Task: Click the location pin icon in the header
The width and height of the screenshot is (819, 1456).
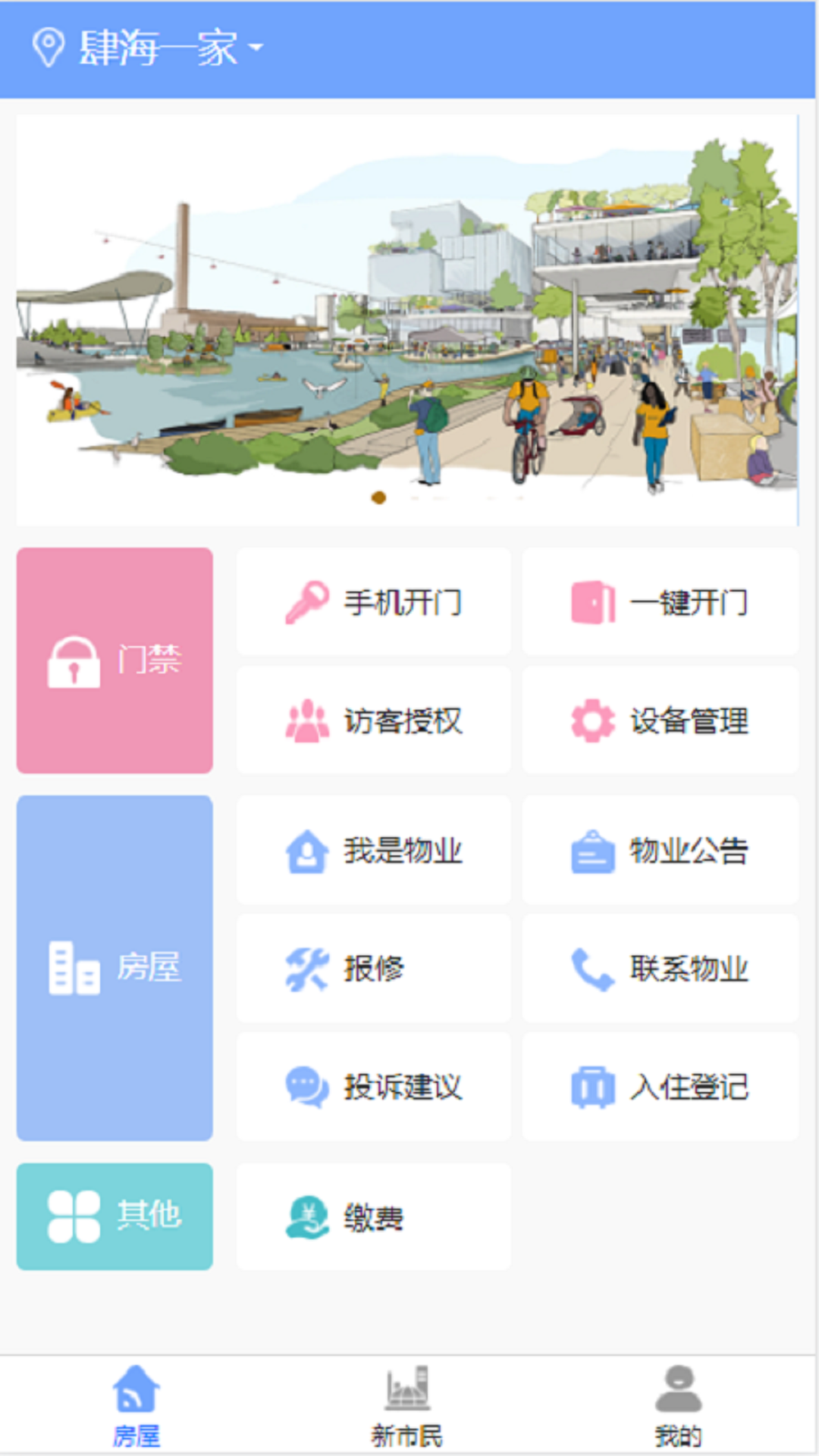Action: 49,45
